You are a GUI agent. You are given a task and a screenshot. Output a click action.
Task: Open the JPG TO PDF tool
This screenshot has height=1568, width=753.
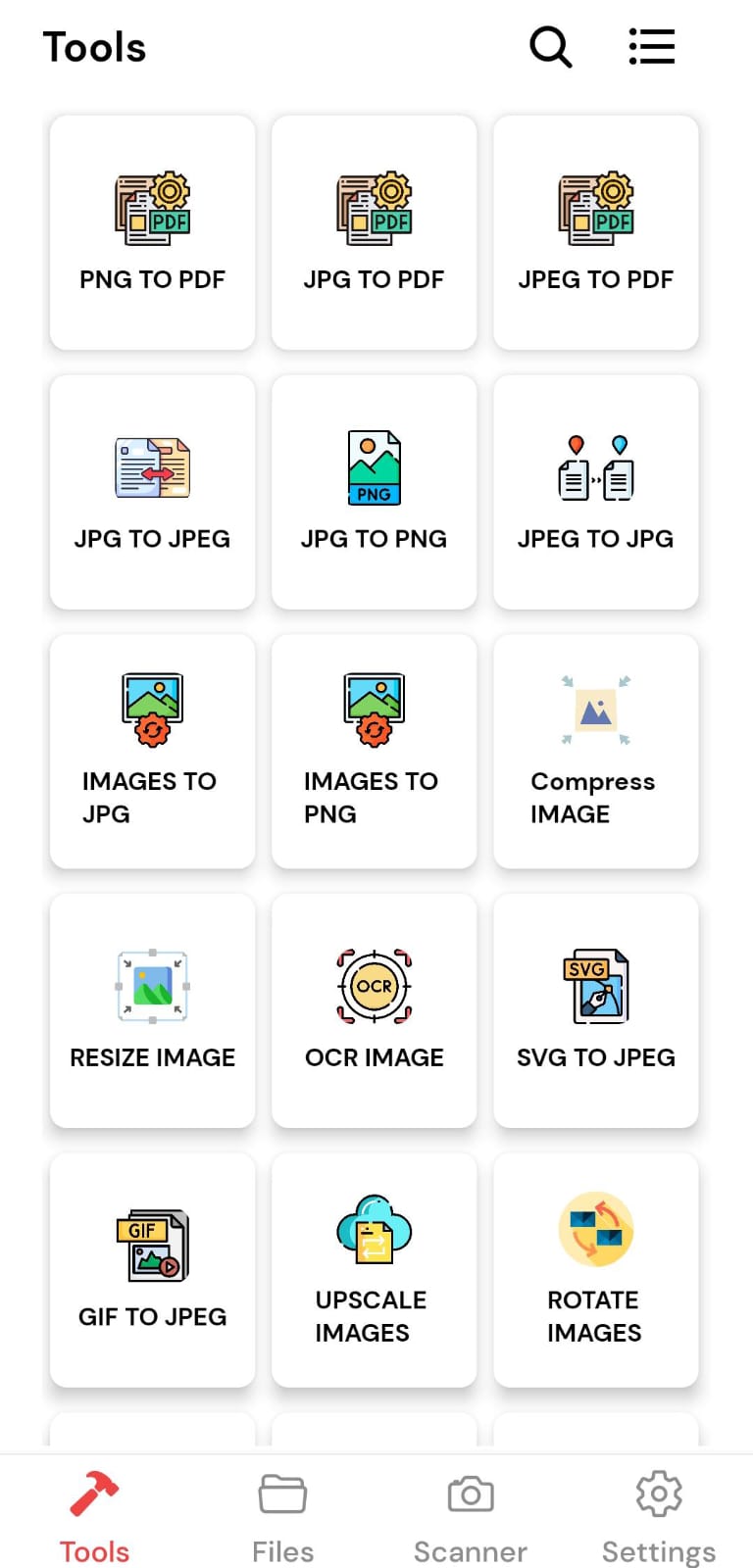[375, 232]
